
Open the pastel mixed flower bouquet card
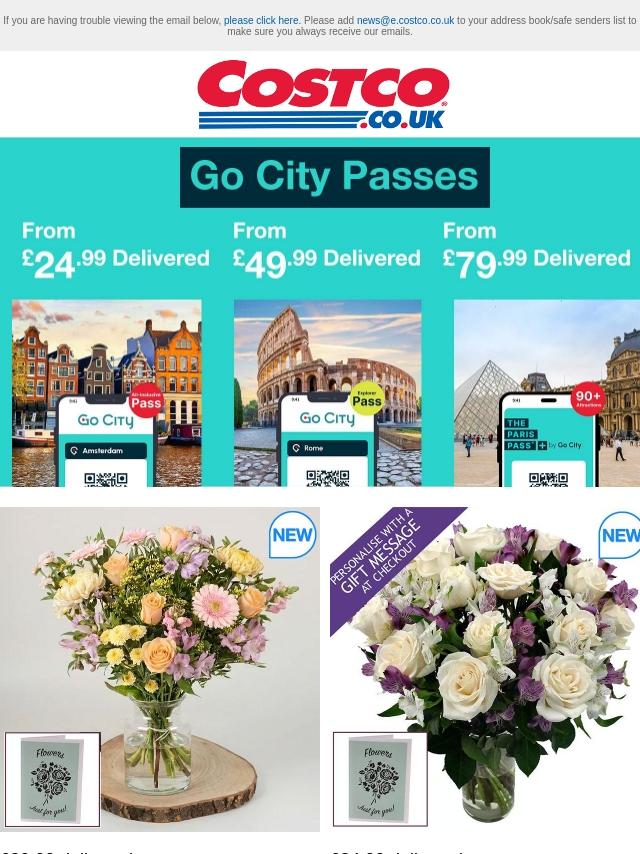[x=160, y=668]
